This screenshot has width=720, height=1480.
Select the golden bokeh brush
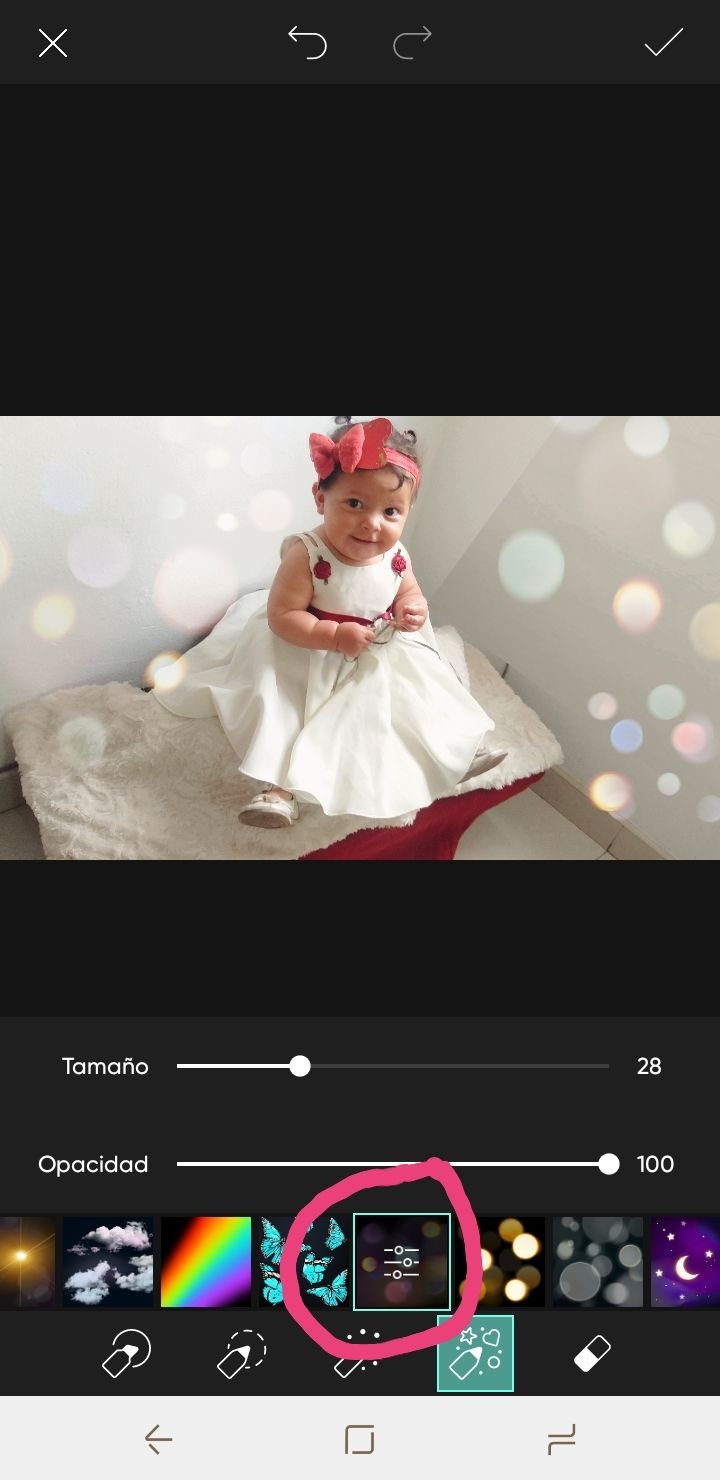point(500,1262)
